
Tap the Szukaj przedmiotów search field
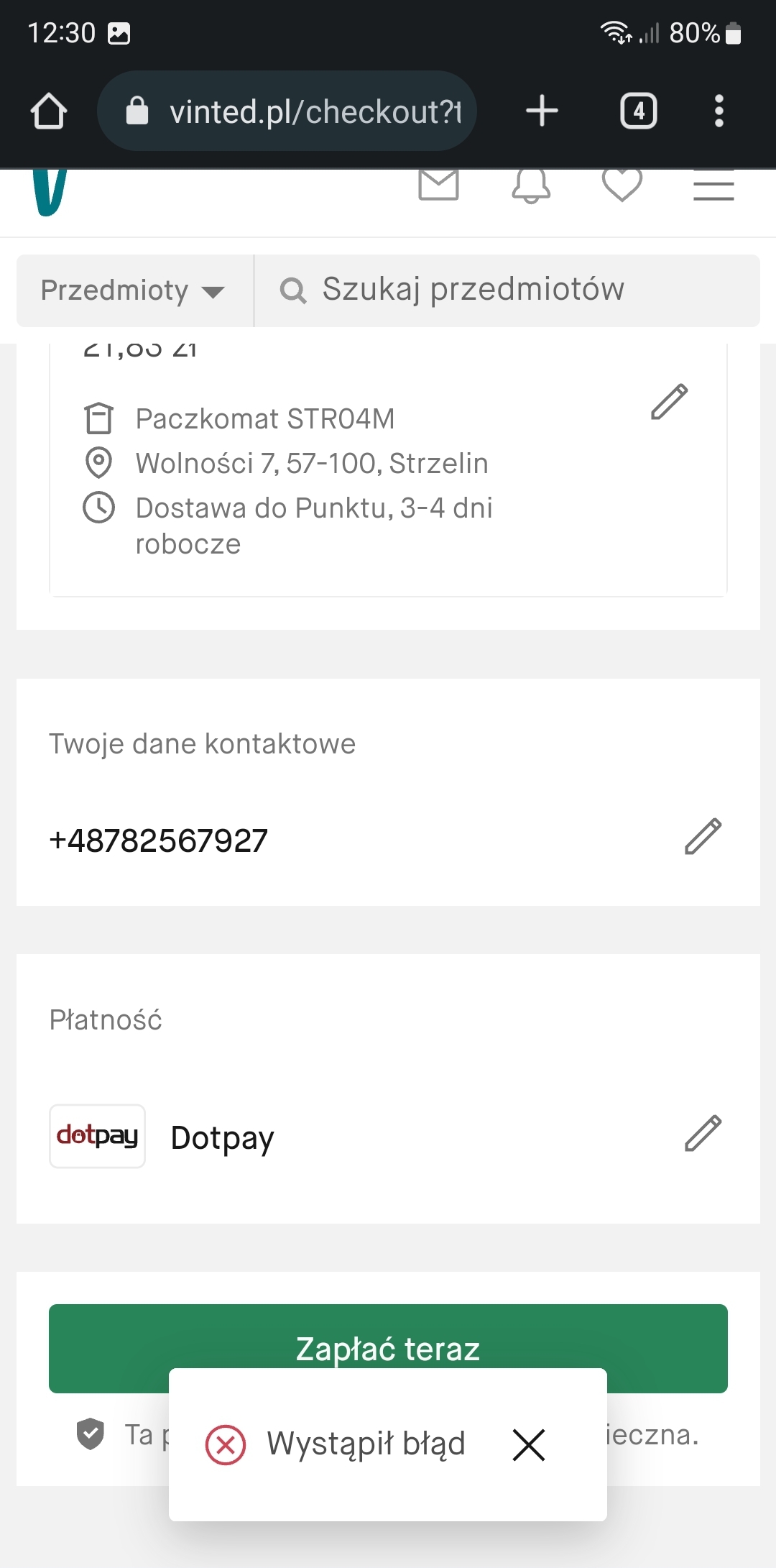[508, 290]
